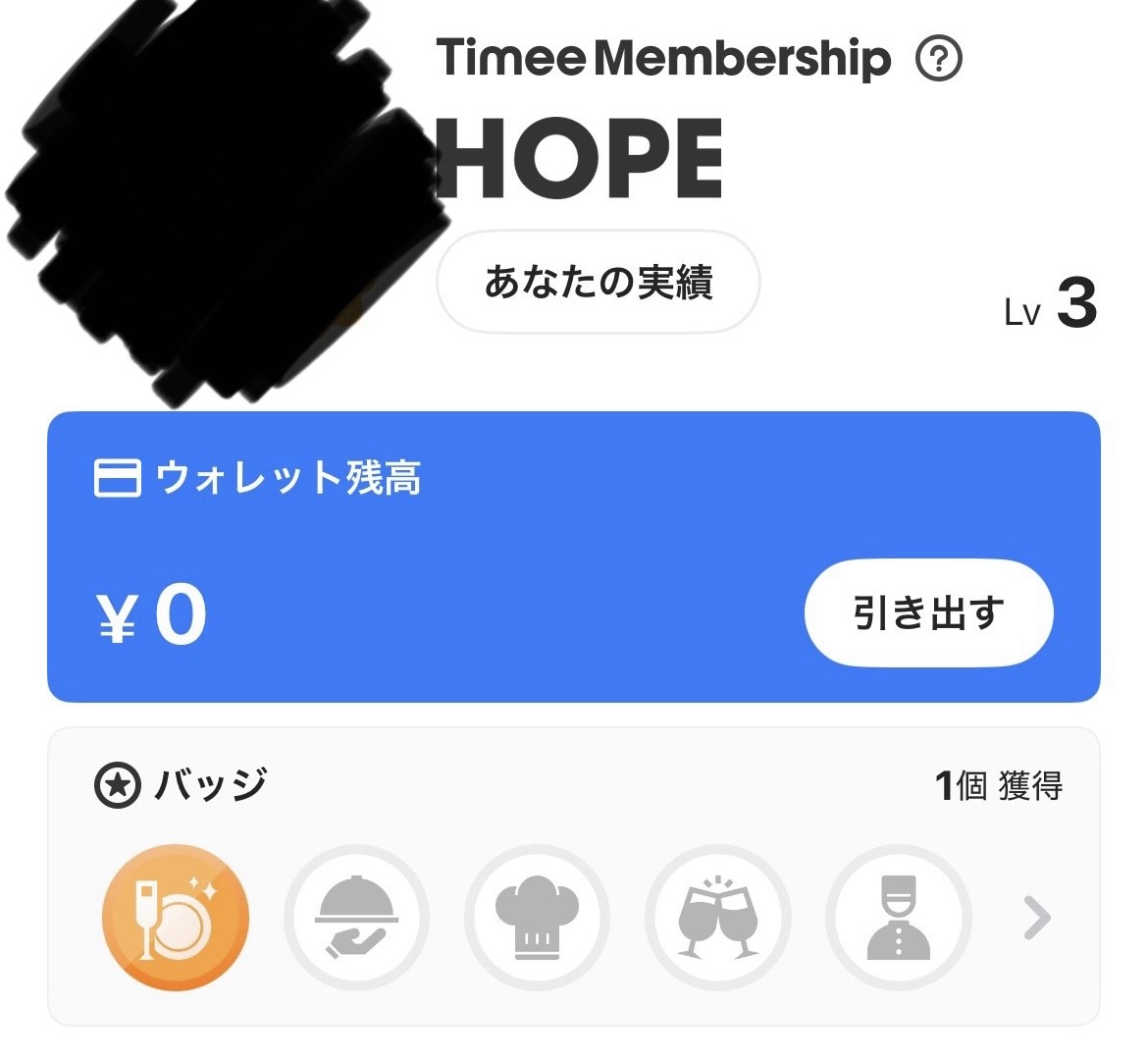The height and width of the screenshot is (1060, 1148).
Task: View the serving tray badge
Action: (x=356, y=919)
